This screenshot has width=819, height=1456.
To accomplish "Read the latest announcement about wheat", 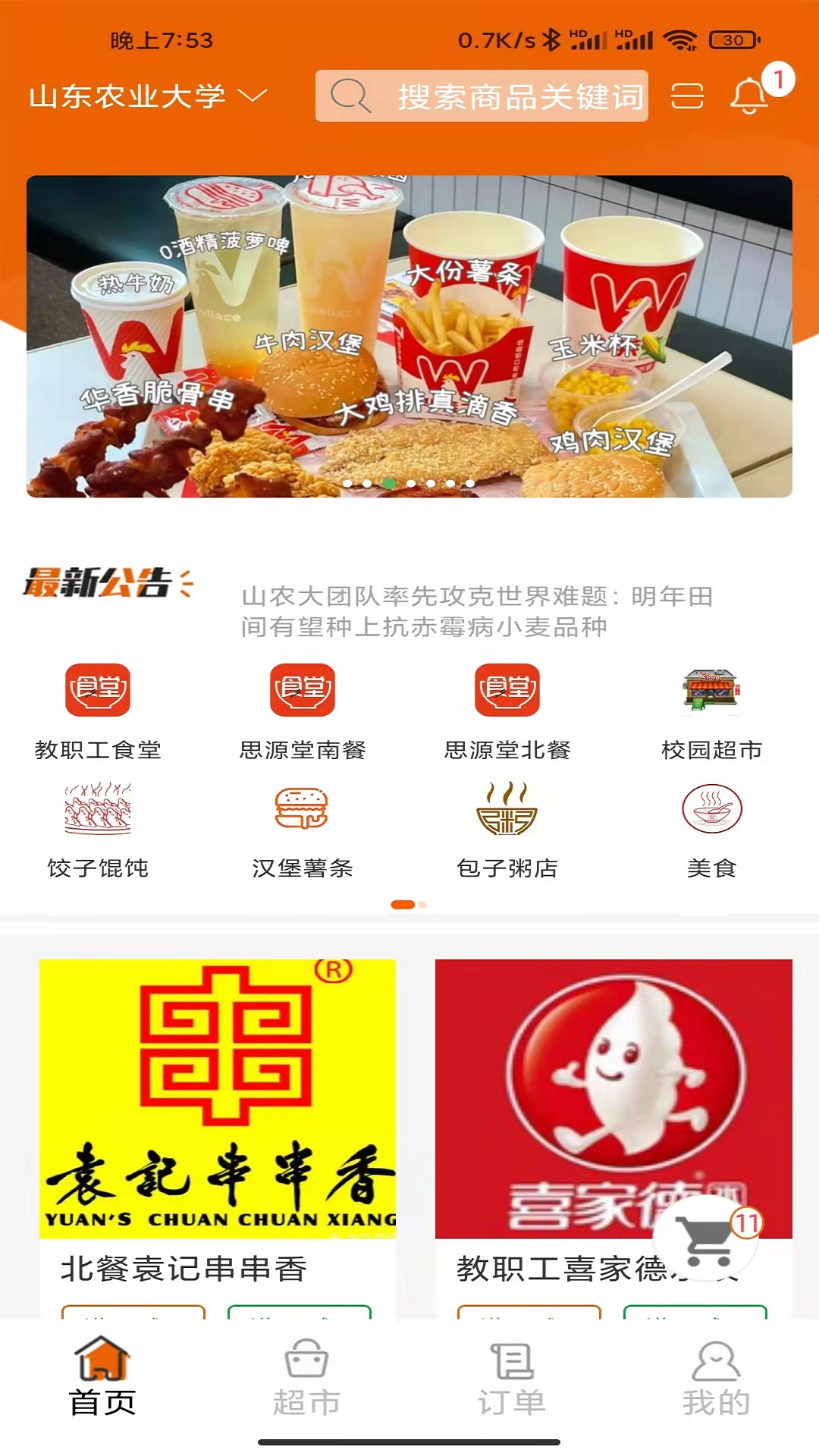I will pos(478,611).
